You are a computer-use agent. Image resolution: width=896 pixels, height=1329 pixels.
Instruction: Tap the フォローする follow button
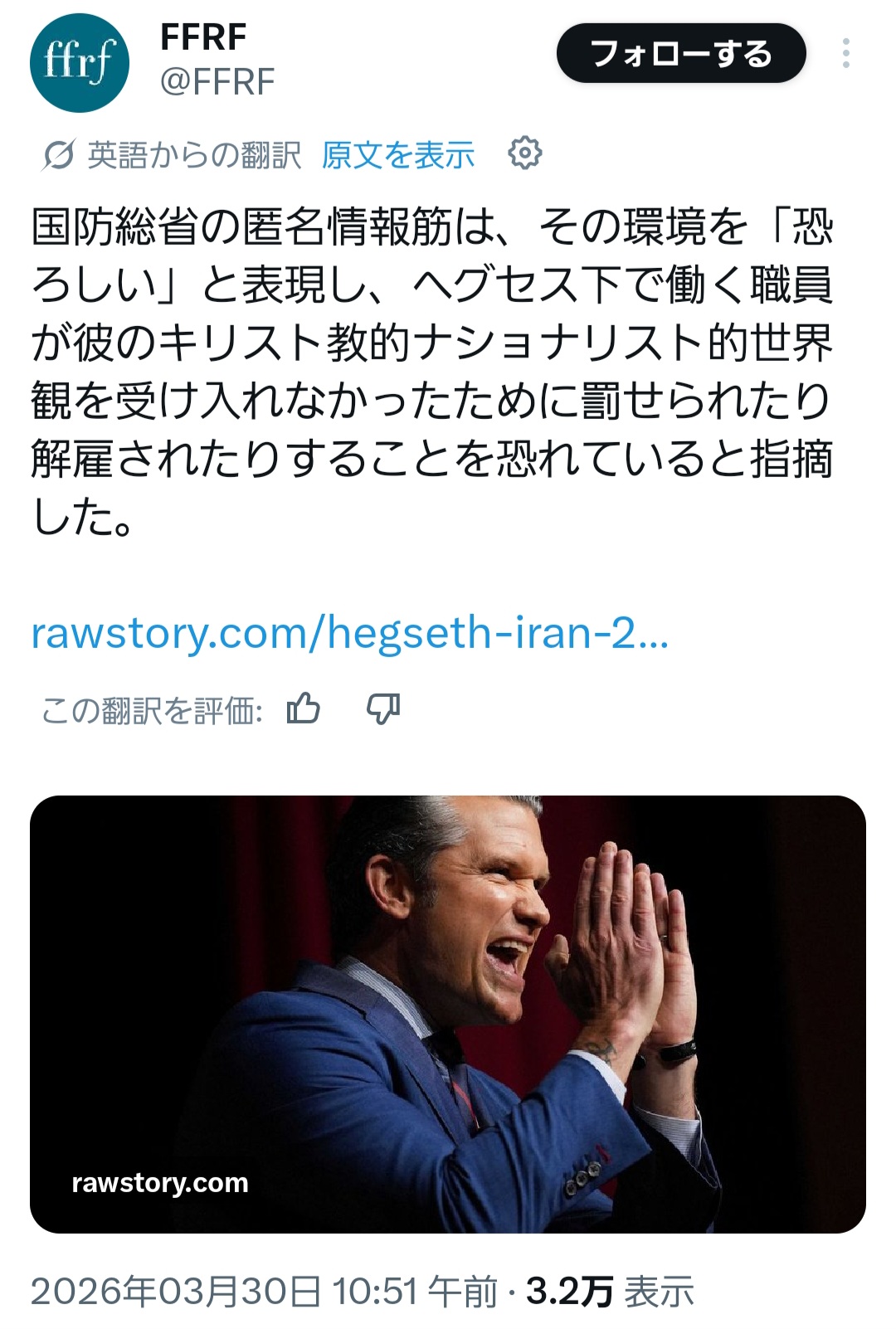[x=680, y=54]
